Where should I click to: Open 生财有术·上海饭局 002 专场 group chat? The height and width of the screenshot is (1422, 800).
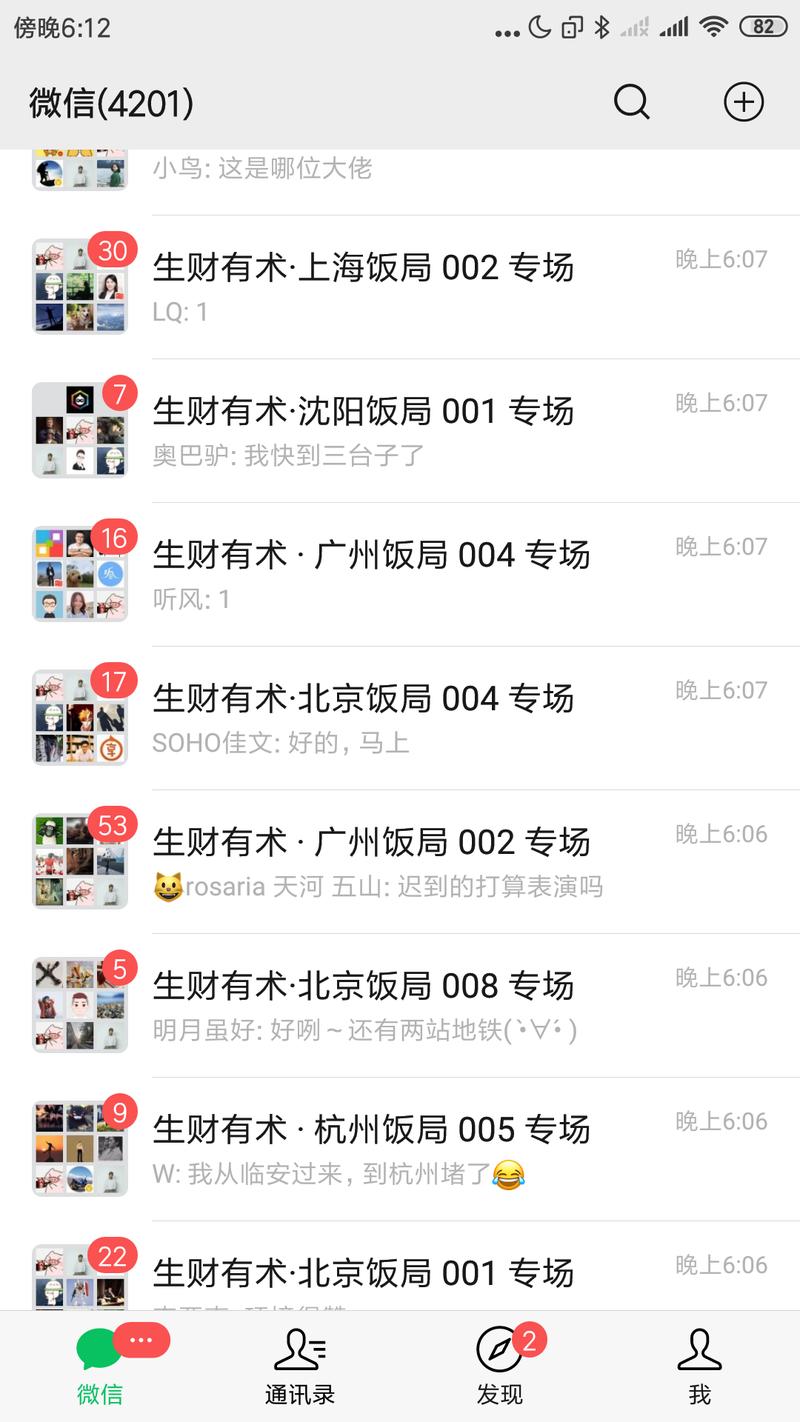(400, 286)
